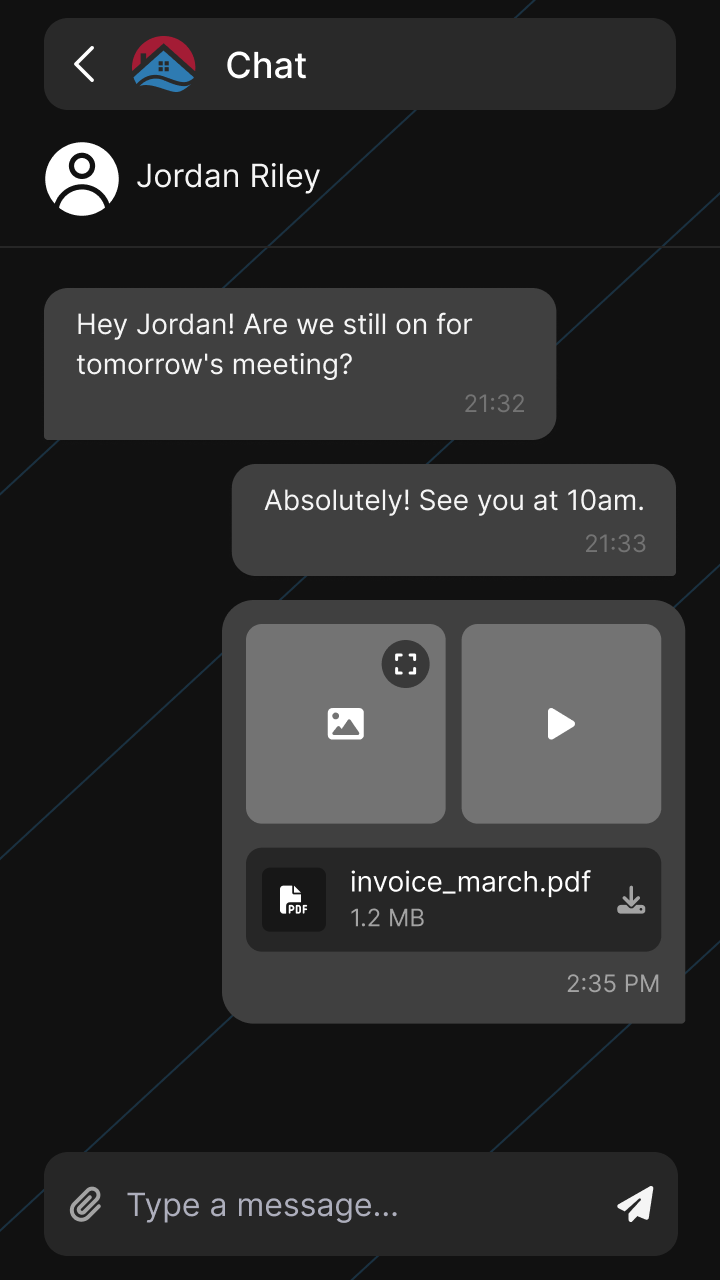Play the video attachment

(561, 724)
